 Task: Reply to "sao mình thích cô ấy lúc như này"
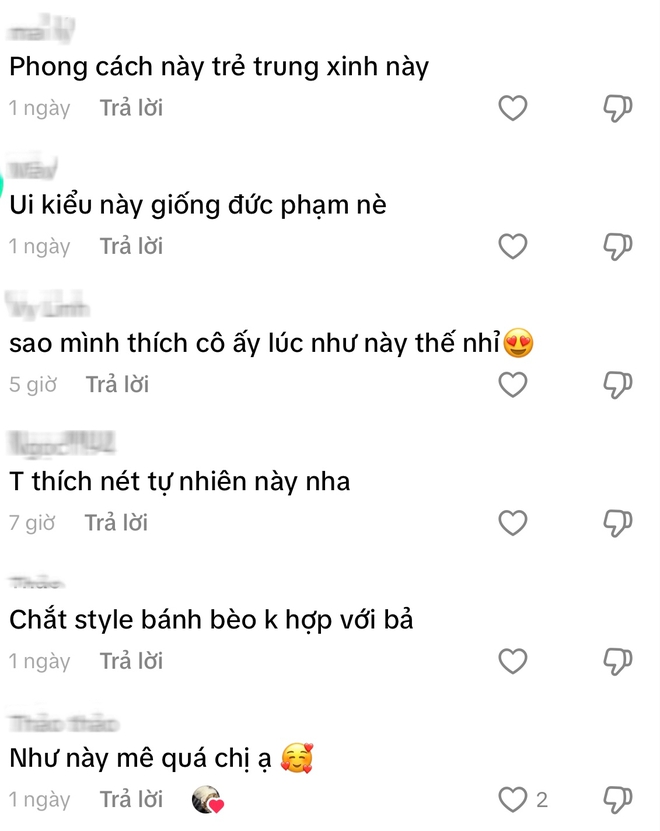point(117,384)
